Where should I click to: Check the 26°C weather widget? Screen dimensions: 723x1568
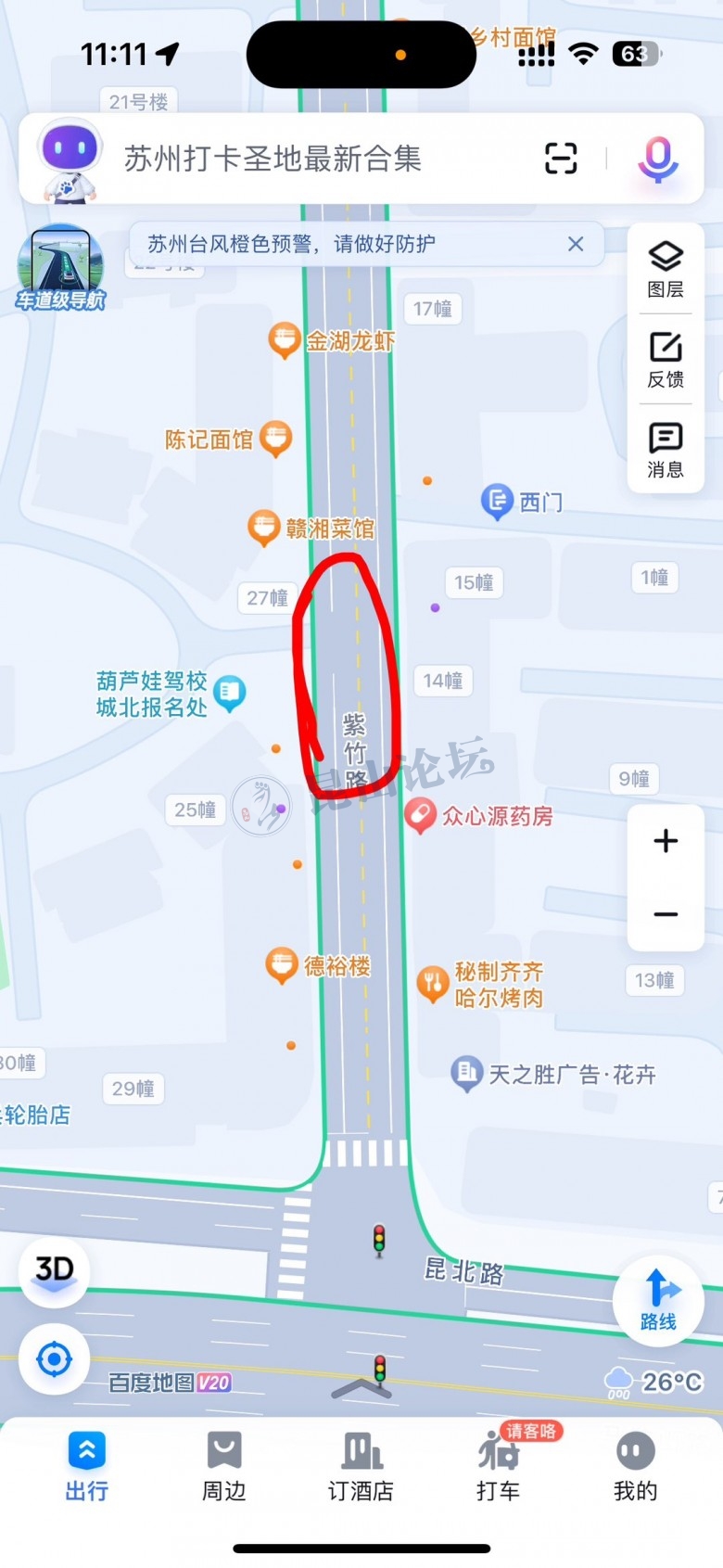click(655, 1383)
